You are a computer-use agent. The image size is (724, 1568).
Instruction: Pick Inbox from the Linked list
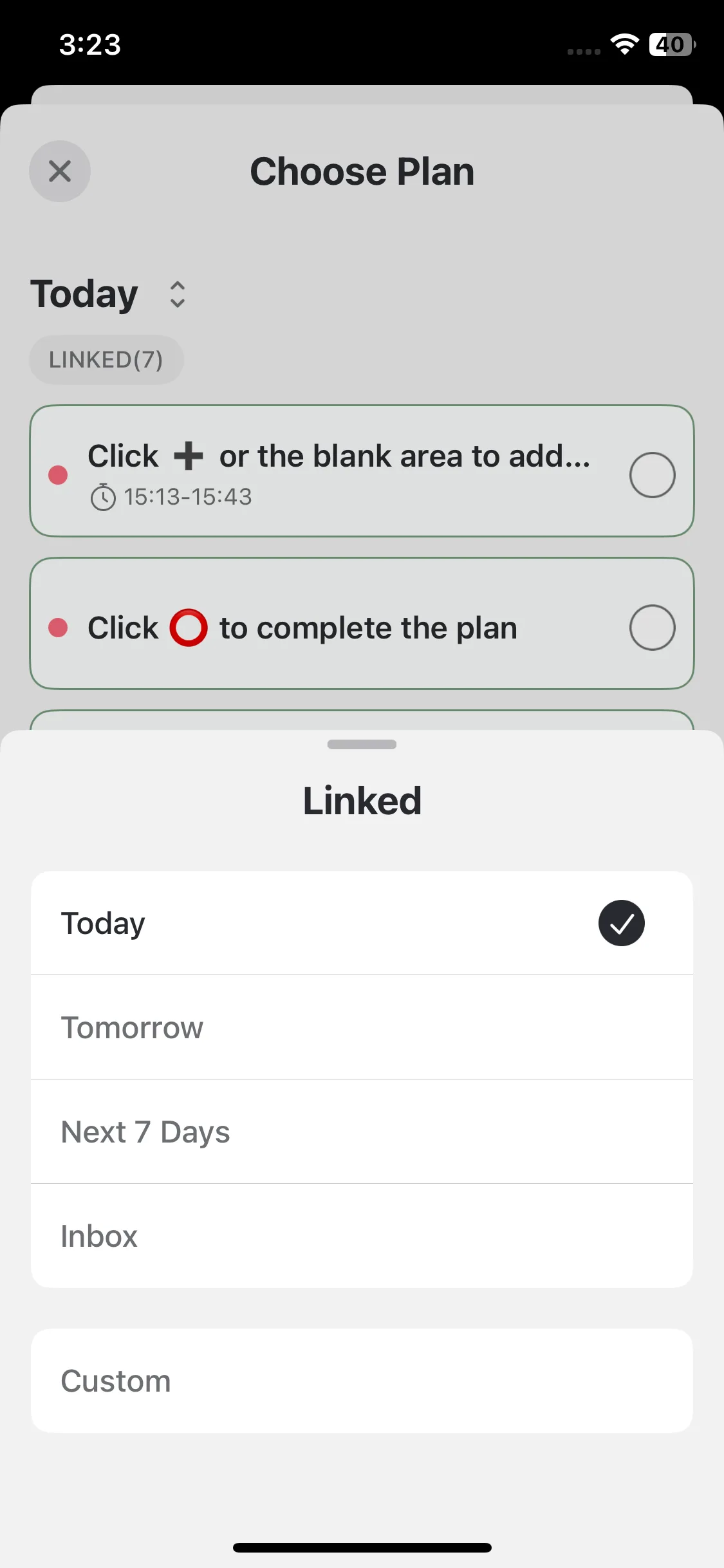point(362,1236)
